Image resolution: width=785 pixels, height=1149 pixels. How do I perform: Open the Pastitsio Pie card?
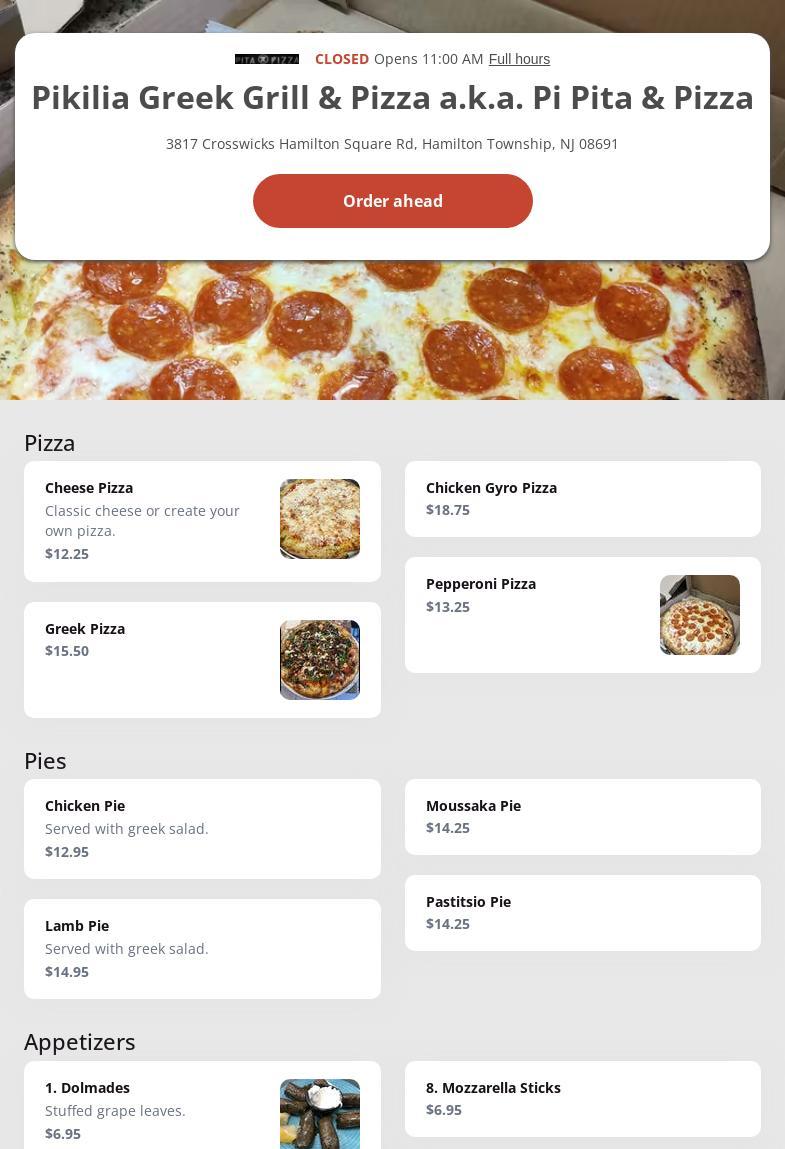coord(582,912)
